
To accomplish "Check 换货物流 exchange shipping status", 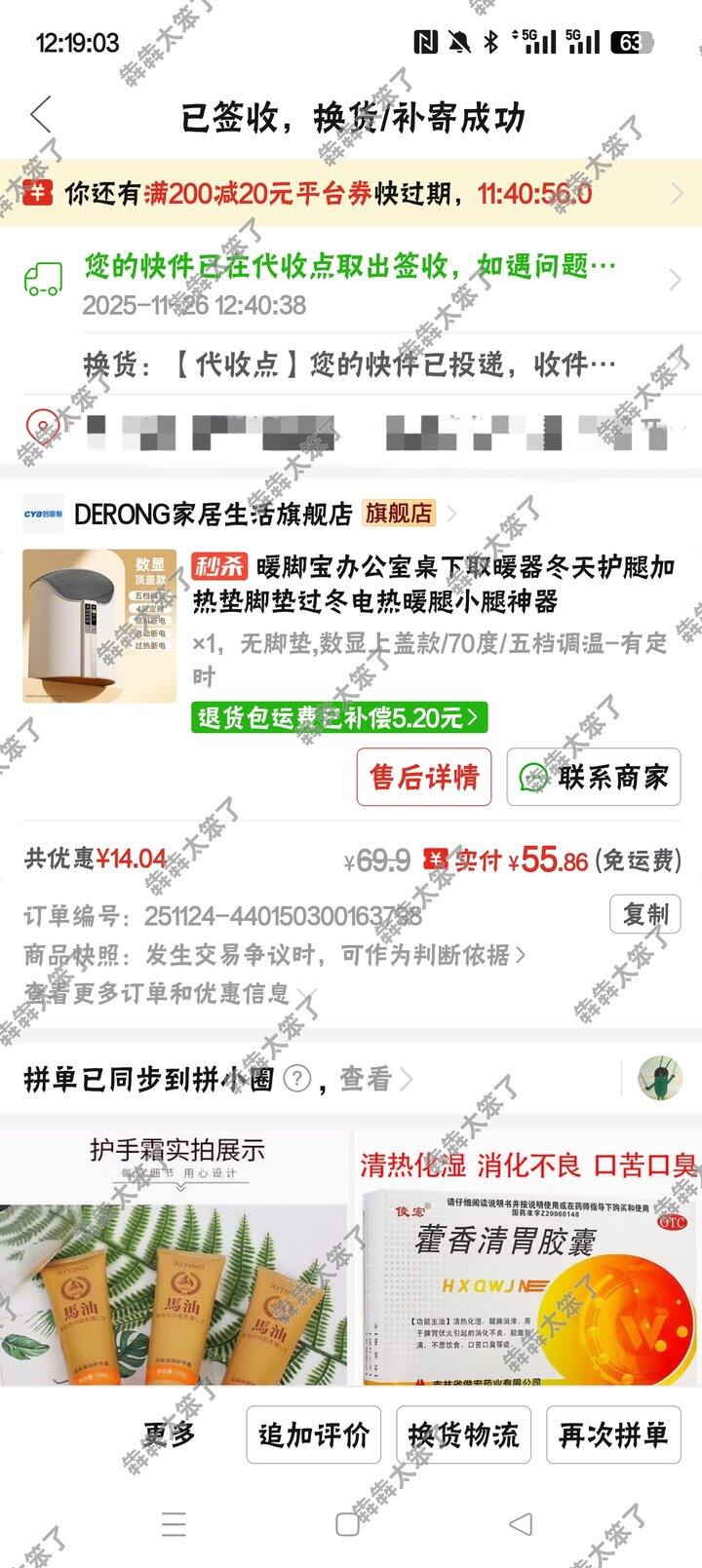I will [463, 1434].
